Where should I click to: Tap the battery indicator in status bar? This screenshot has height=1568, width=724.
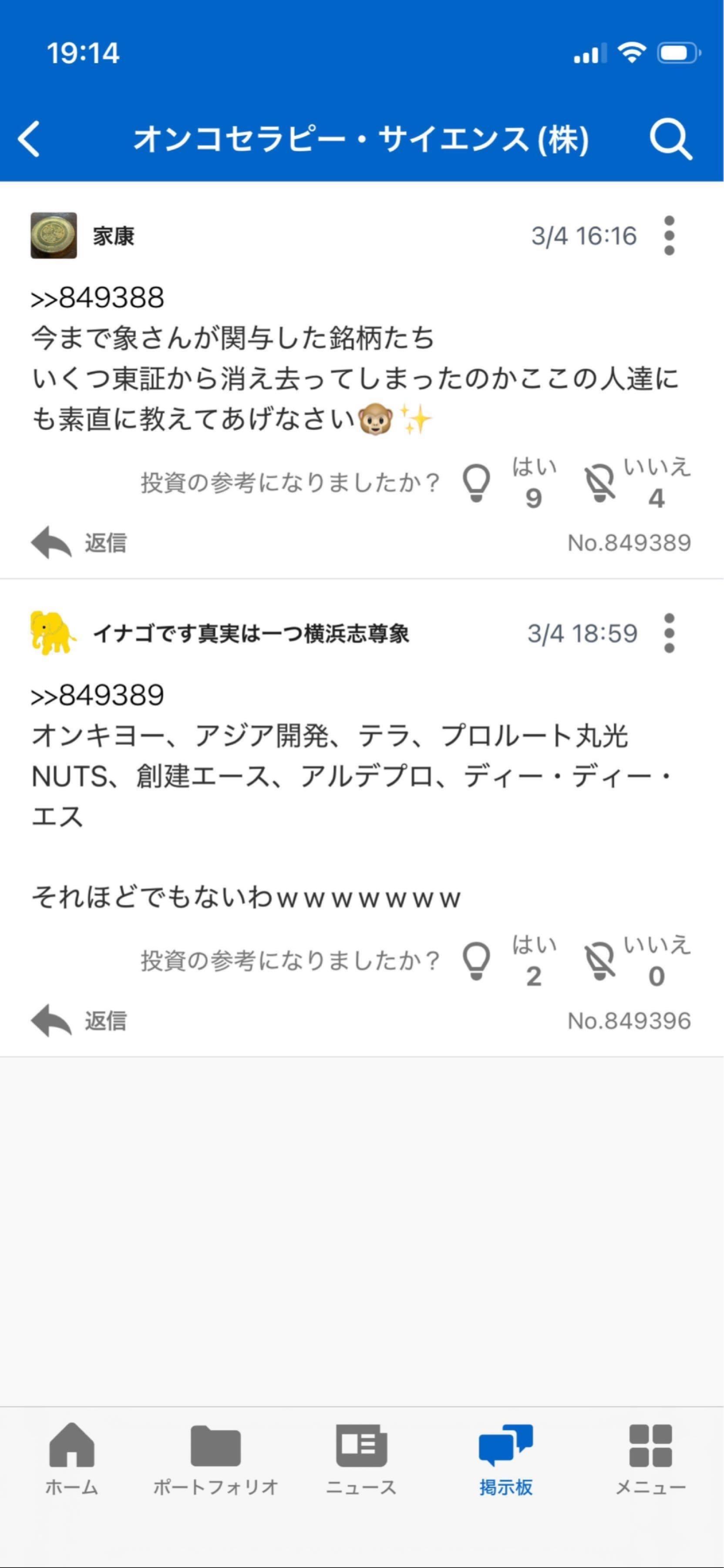[677, 52]
